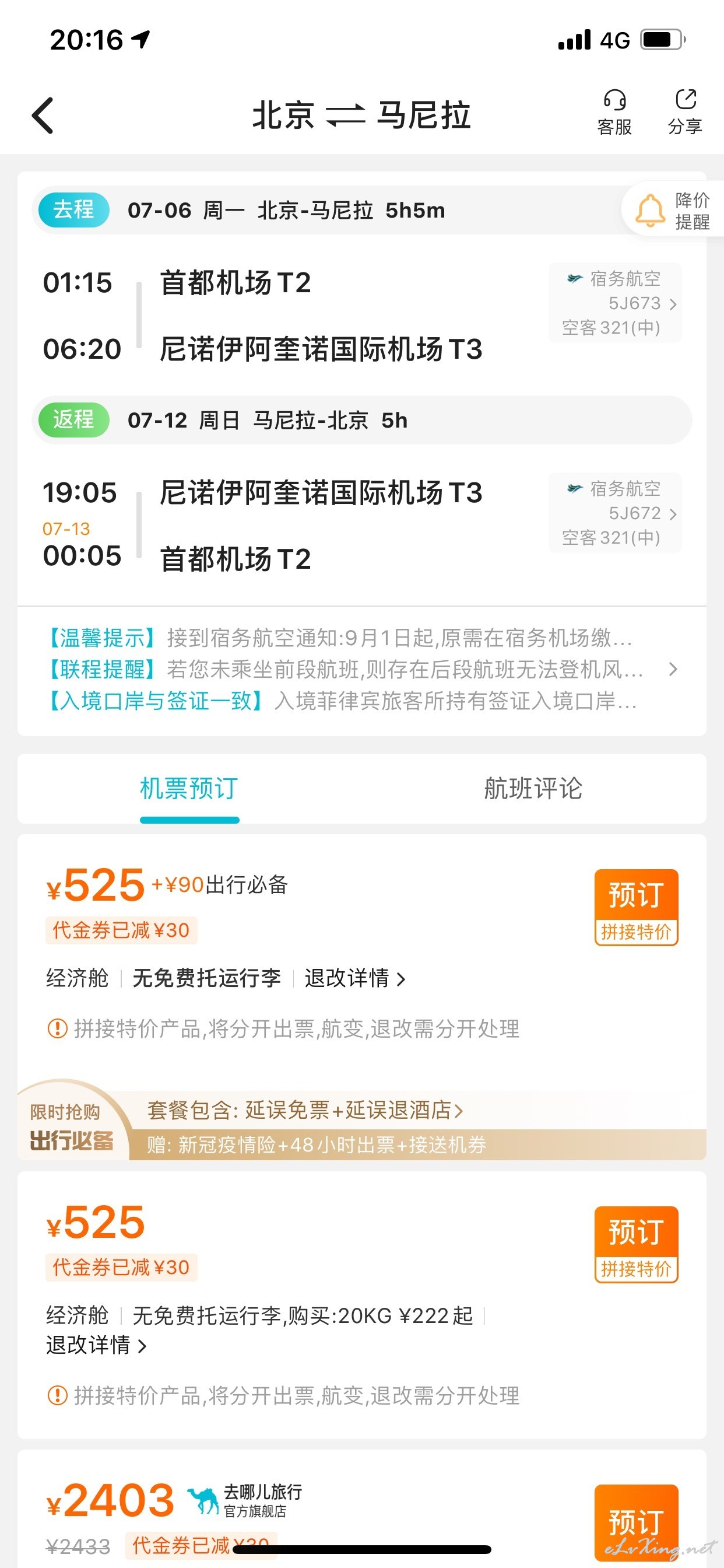Book the ¥525 fare with 20KG baggage option
The height and width of the screenshot is (1568, 724).
[x=637, y=1244]
